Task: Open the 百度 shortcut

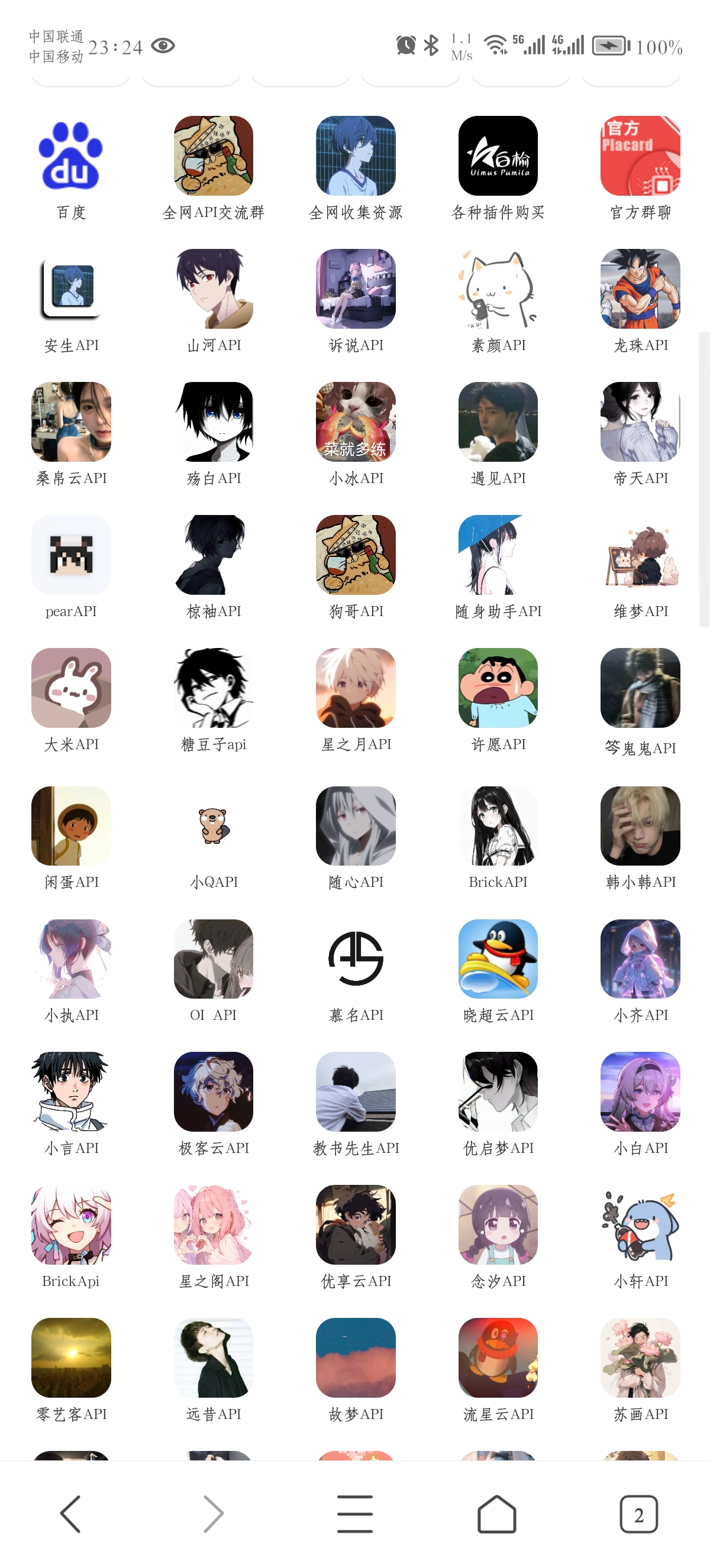Action: pos(71,156)
